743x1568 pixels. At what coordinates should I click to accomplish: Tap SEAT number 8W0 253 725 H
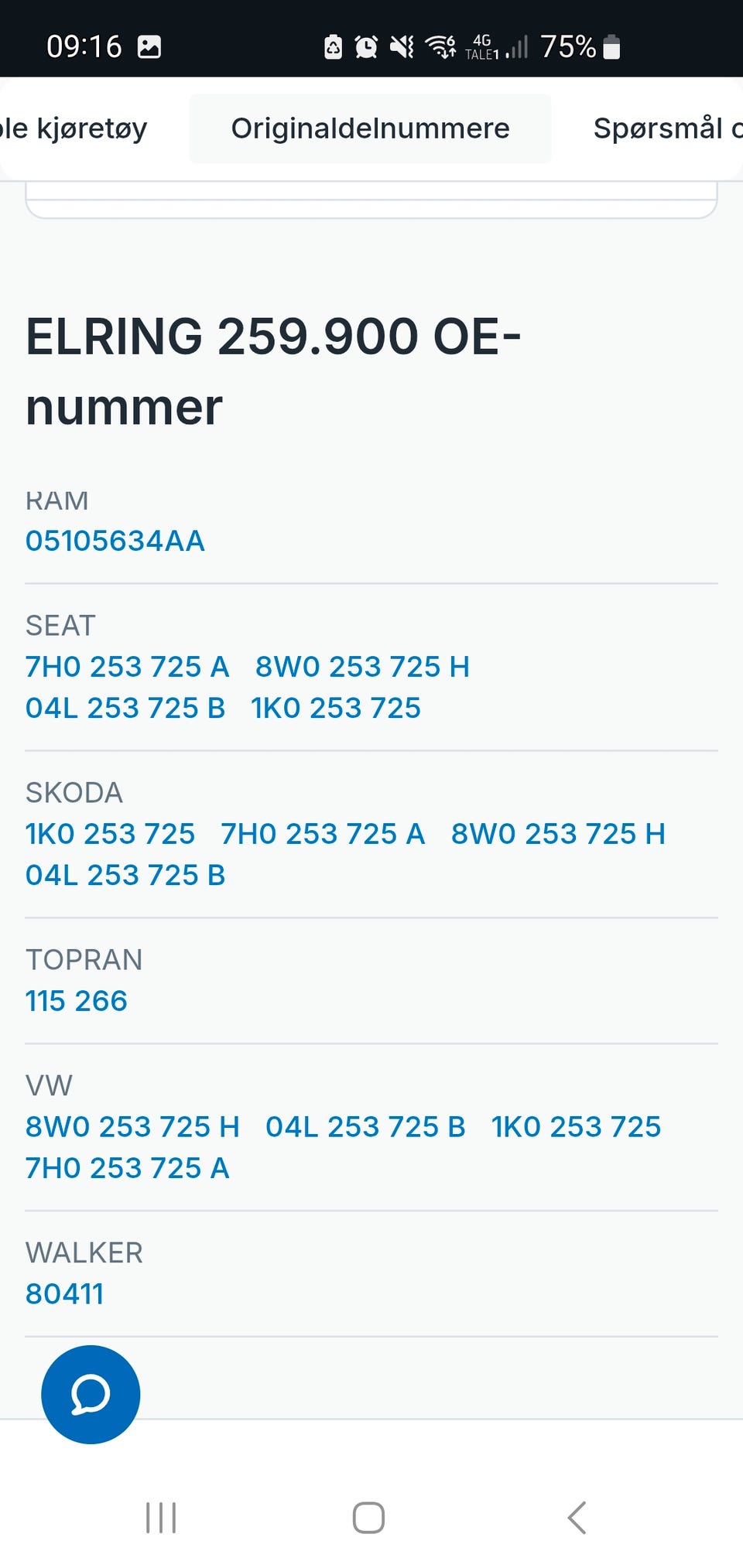(x=362, y=667)
